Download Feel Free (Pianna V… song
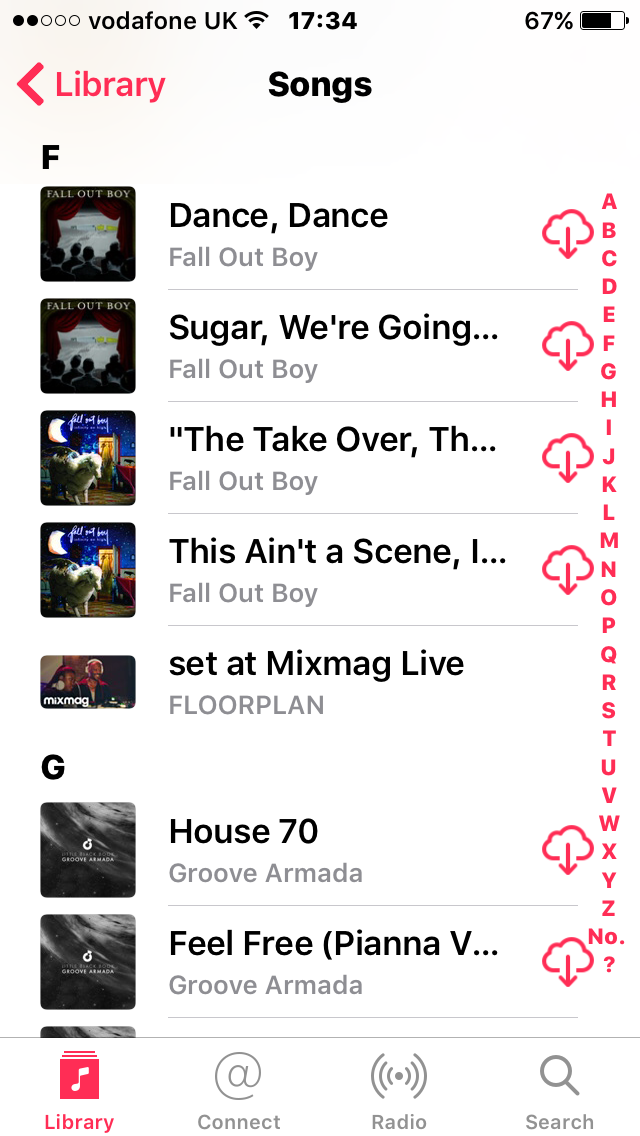Screen dimensions: 640x1136 [567, 963]
